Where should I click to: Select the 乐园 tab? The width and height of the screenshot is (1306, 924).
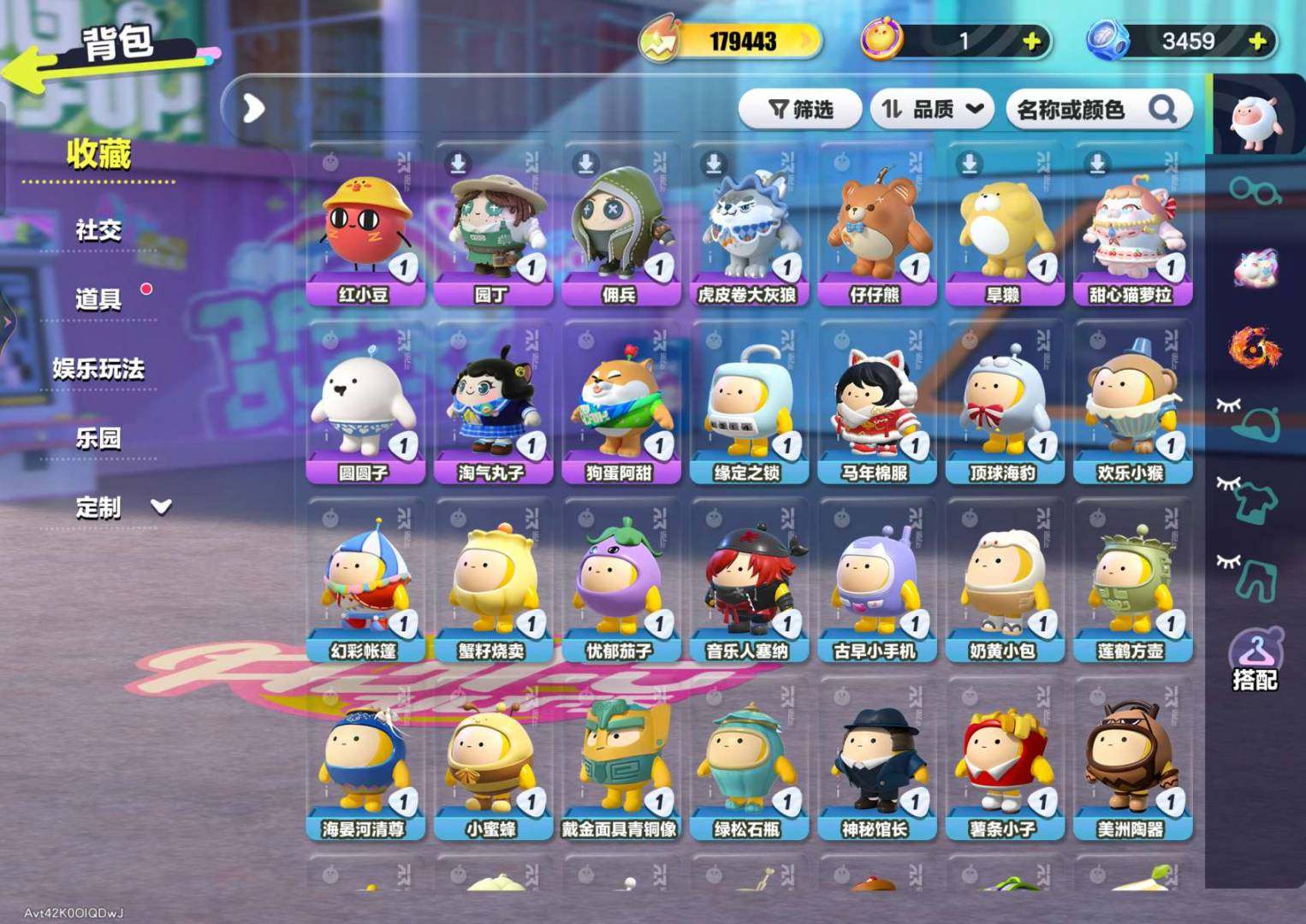pos(98,438)
